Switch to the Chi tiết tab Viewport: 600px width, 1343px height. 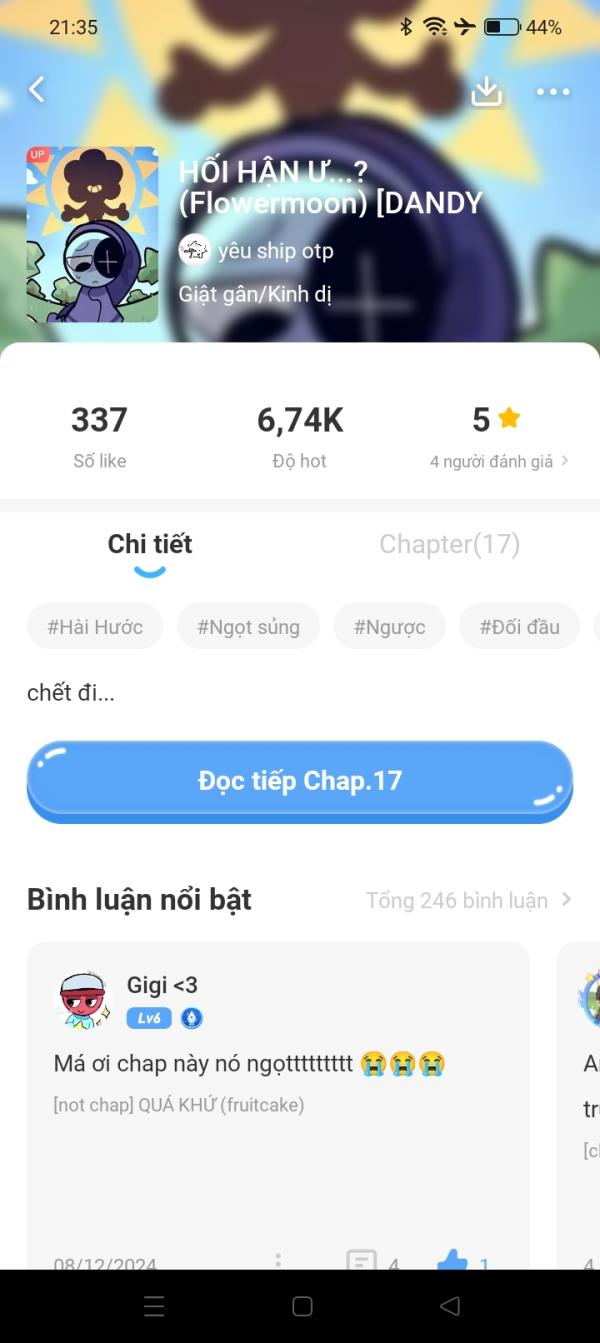pyautogui.click(x=150, y=544)
